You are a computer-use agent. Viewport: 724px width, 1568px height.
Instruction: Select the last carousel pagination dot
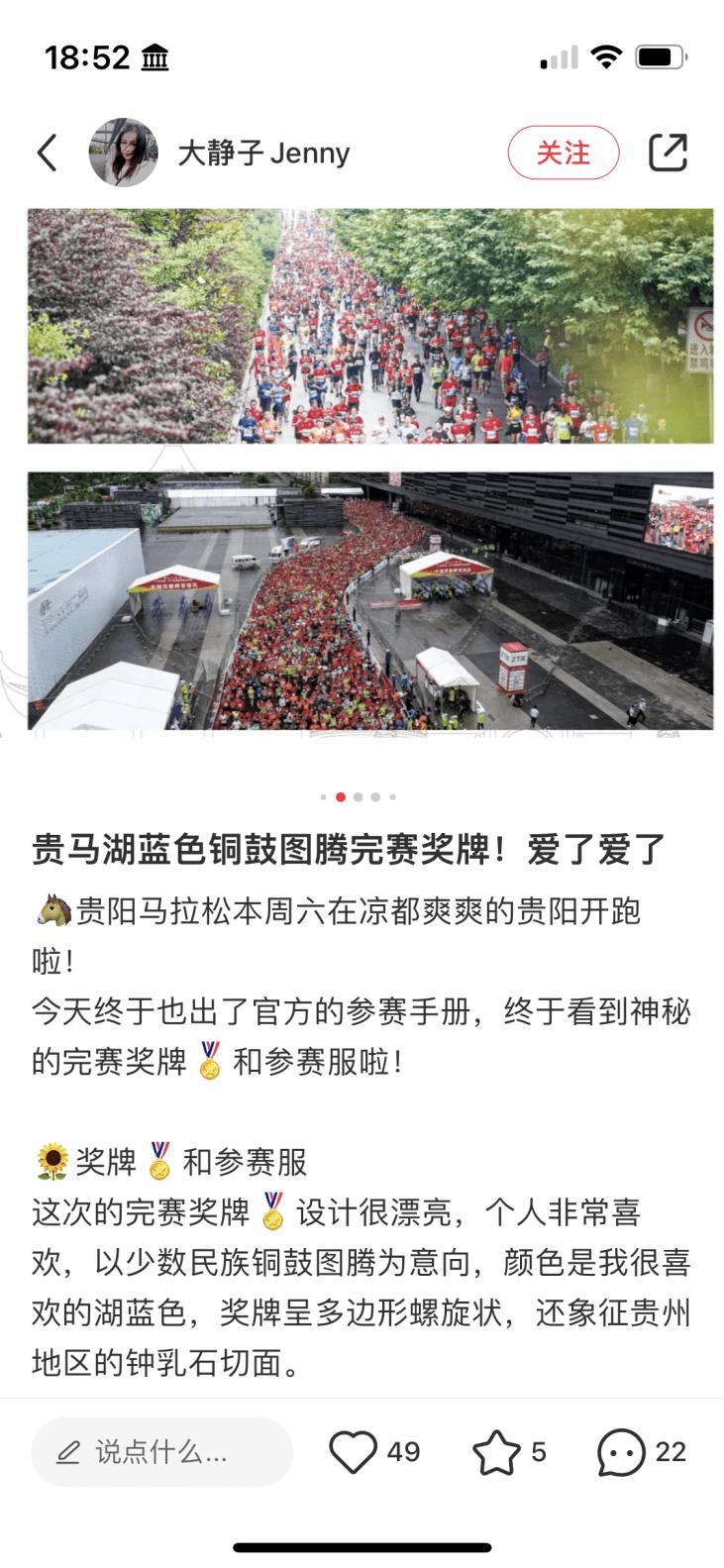coord(393,795)
